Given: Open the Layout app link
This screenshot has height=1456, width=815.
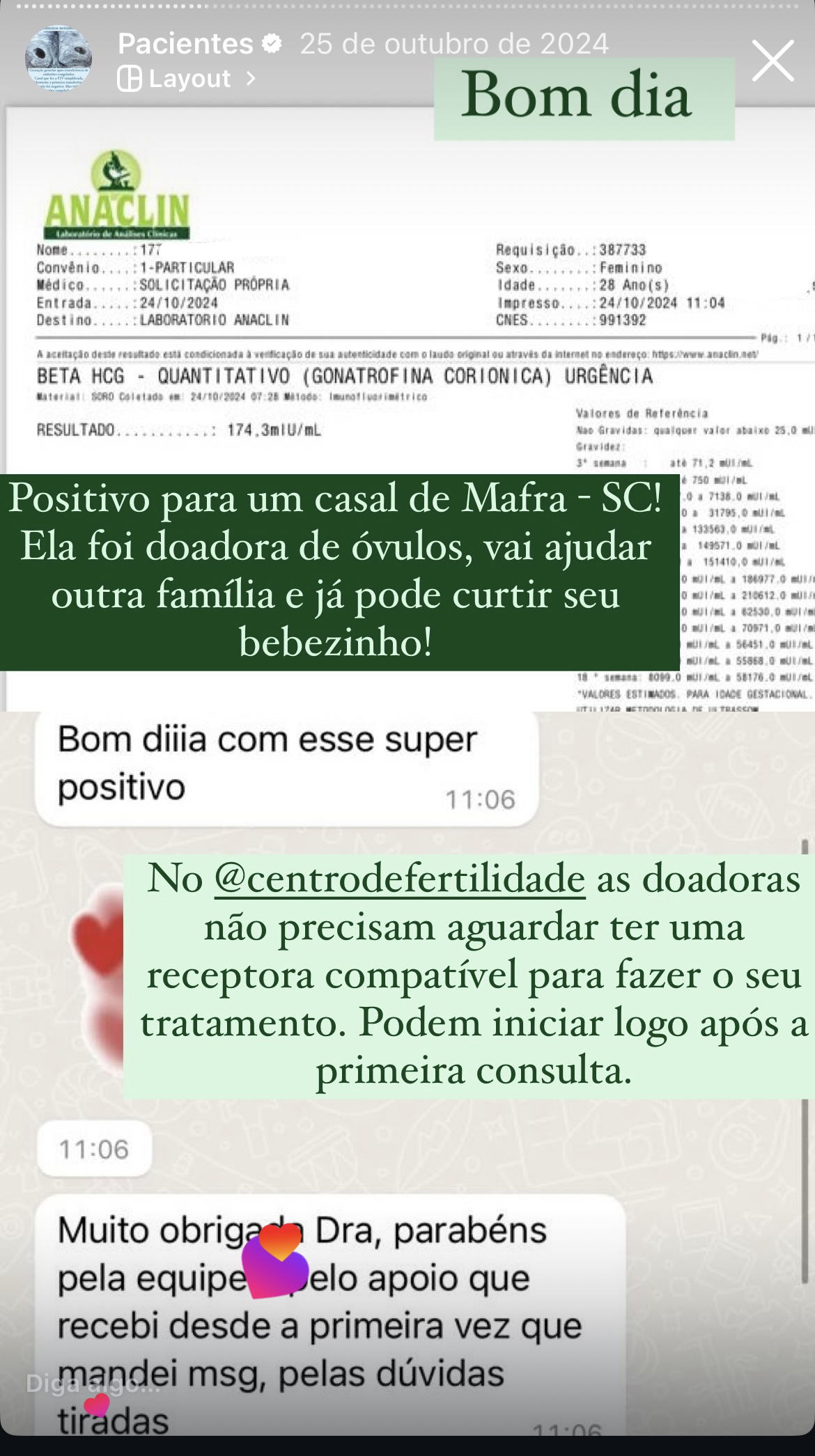Looking at the screenshot, I should (186, 79).
